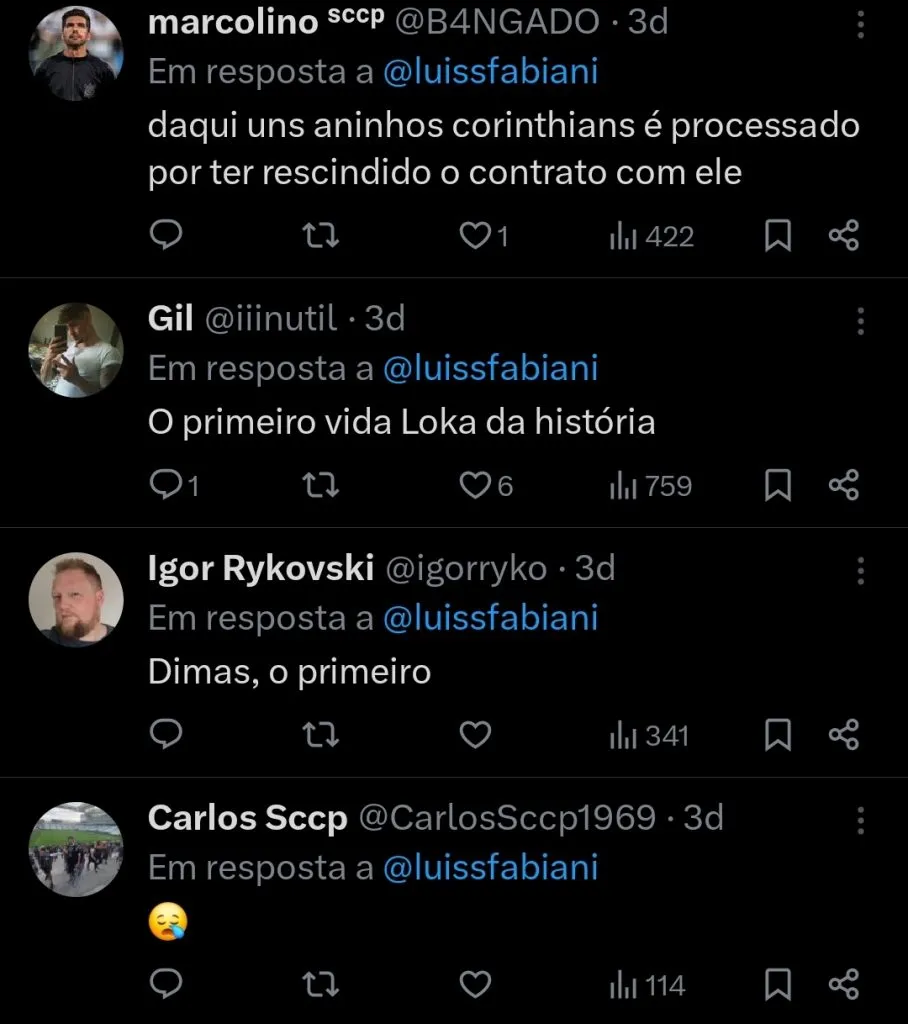
Task: Open more options on Gil's reply
Action: point(862,320)
